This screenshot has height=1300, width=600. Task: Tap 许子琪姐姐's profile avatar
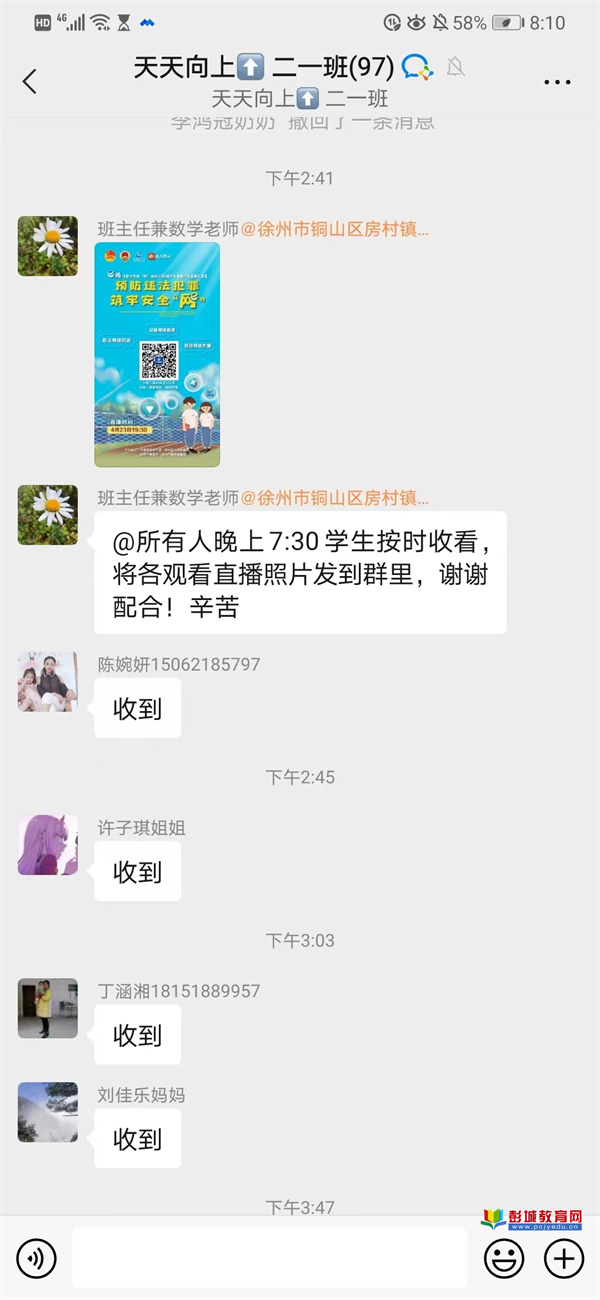pyautogui.click(x=47, y=845)
